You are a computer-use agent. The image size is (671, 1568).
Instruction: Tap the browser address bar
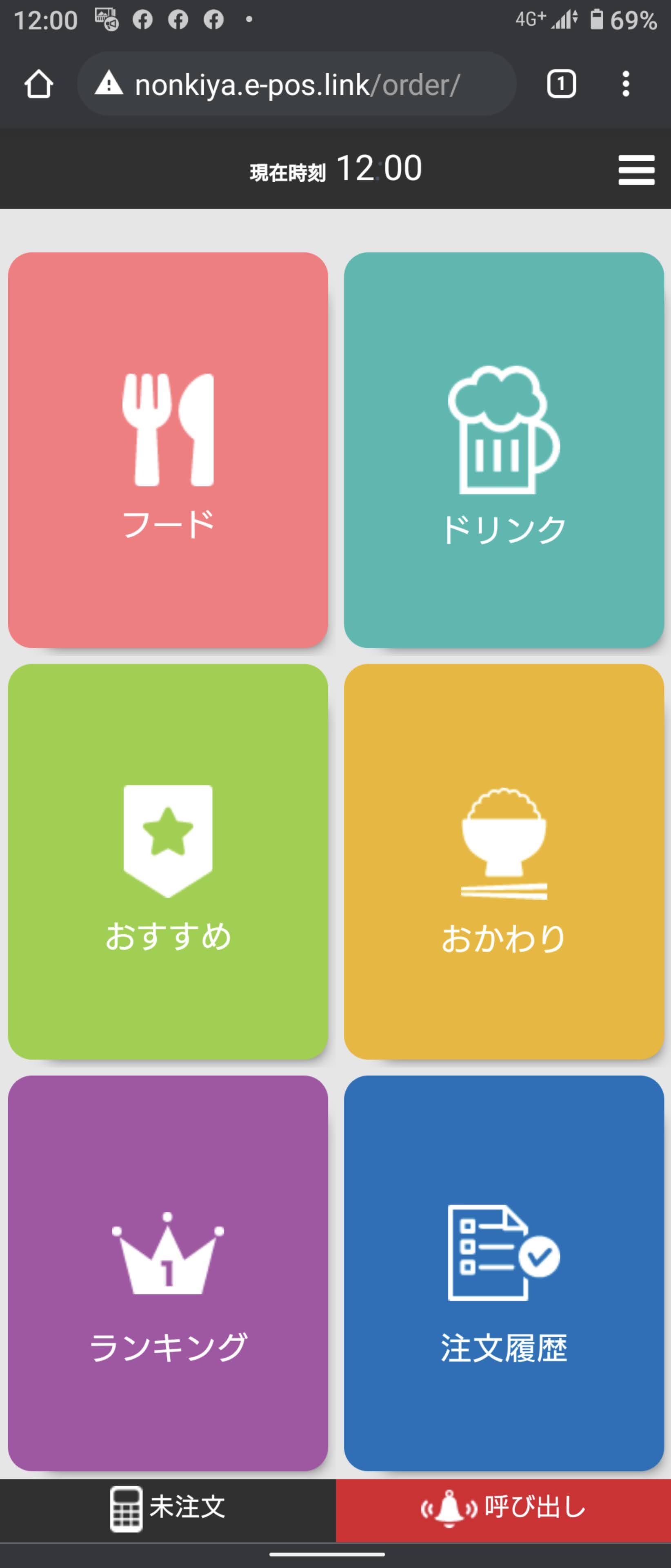point(297,84)
